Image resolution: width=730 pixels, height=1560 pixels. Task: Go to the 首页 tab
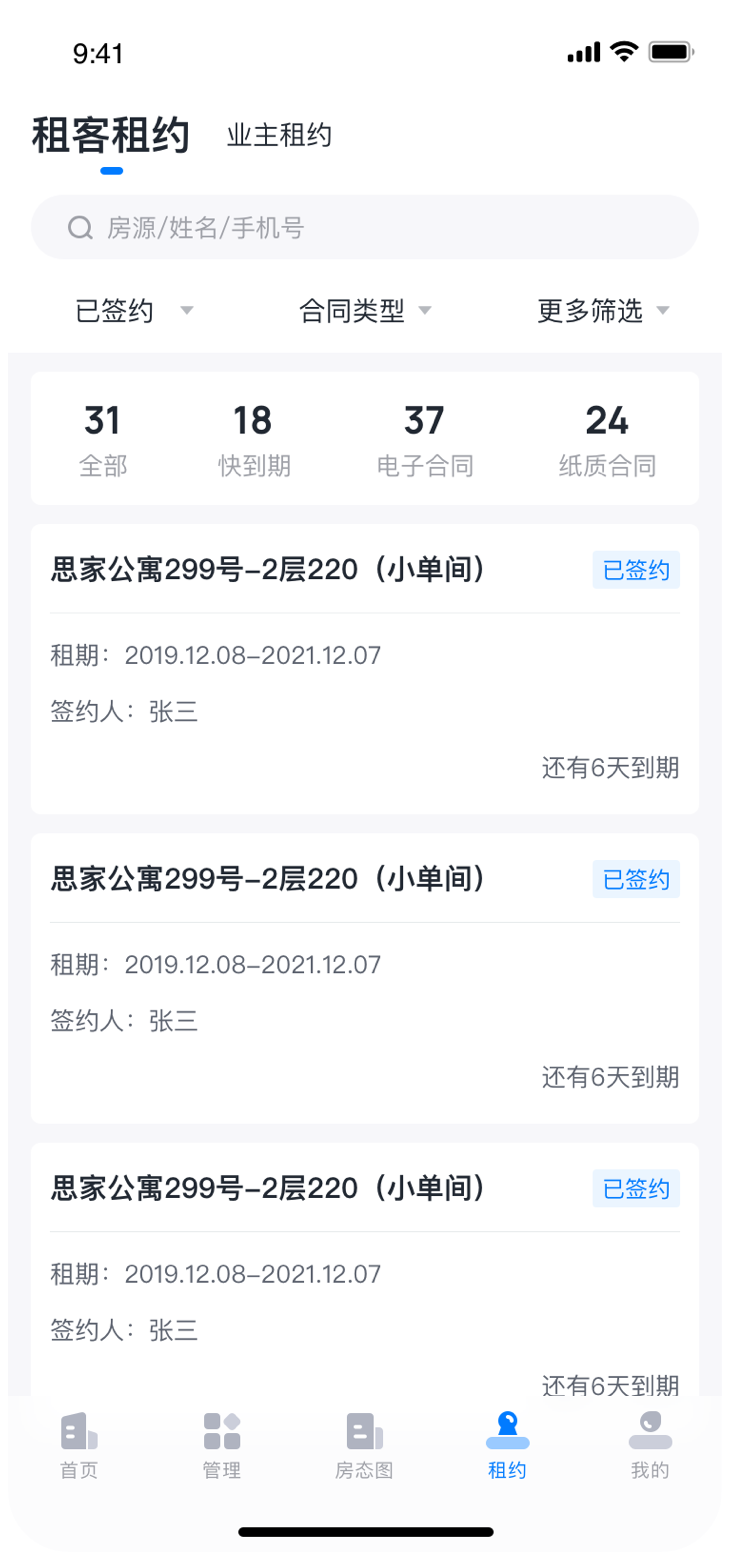pos(79,1446)
